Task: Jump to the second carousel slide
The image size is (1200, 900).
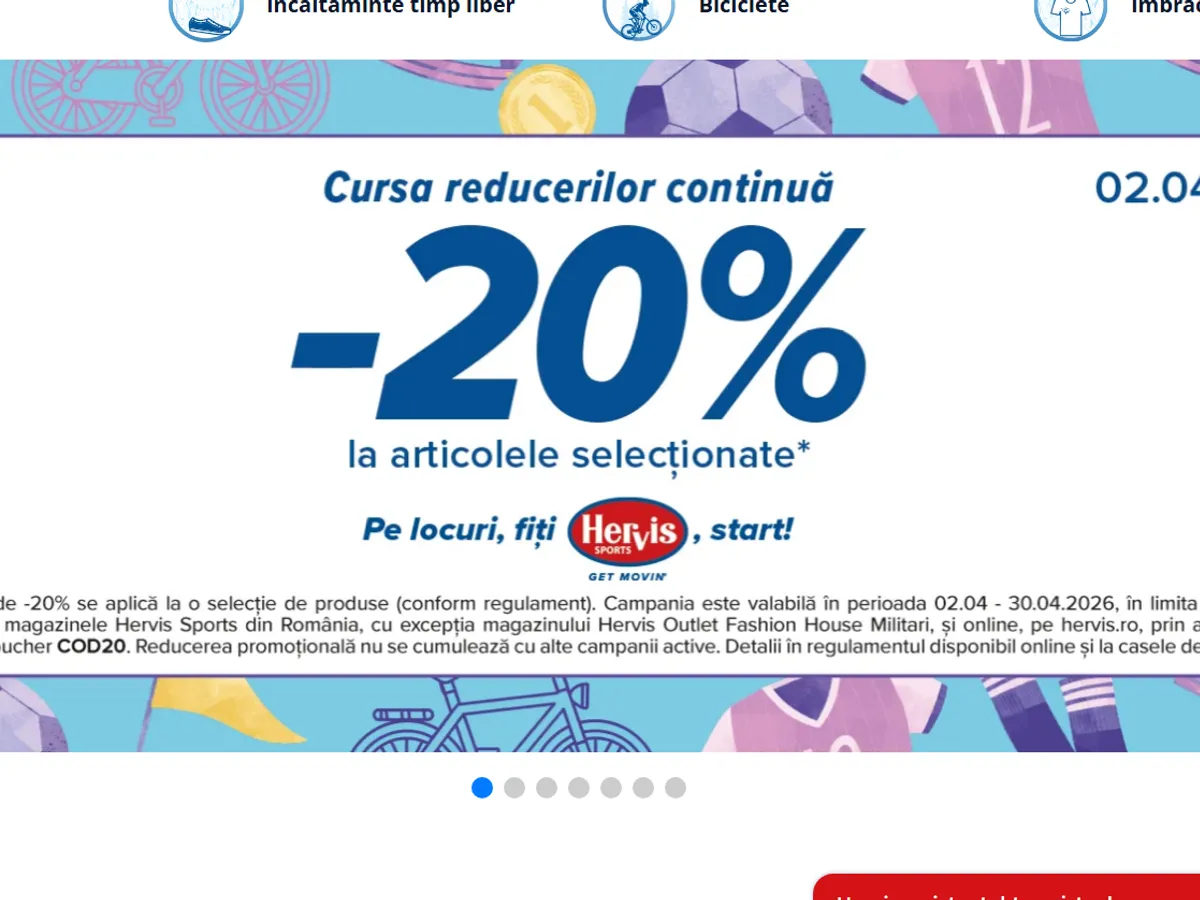Action: pos(514,788)
